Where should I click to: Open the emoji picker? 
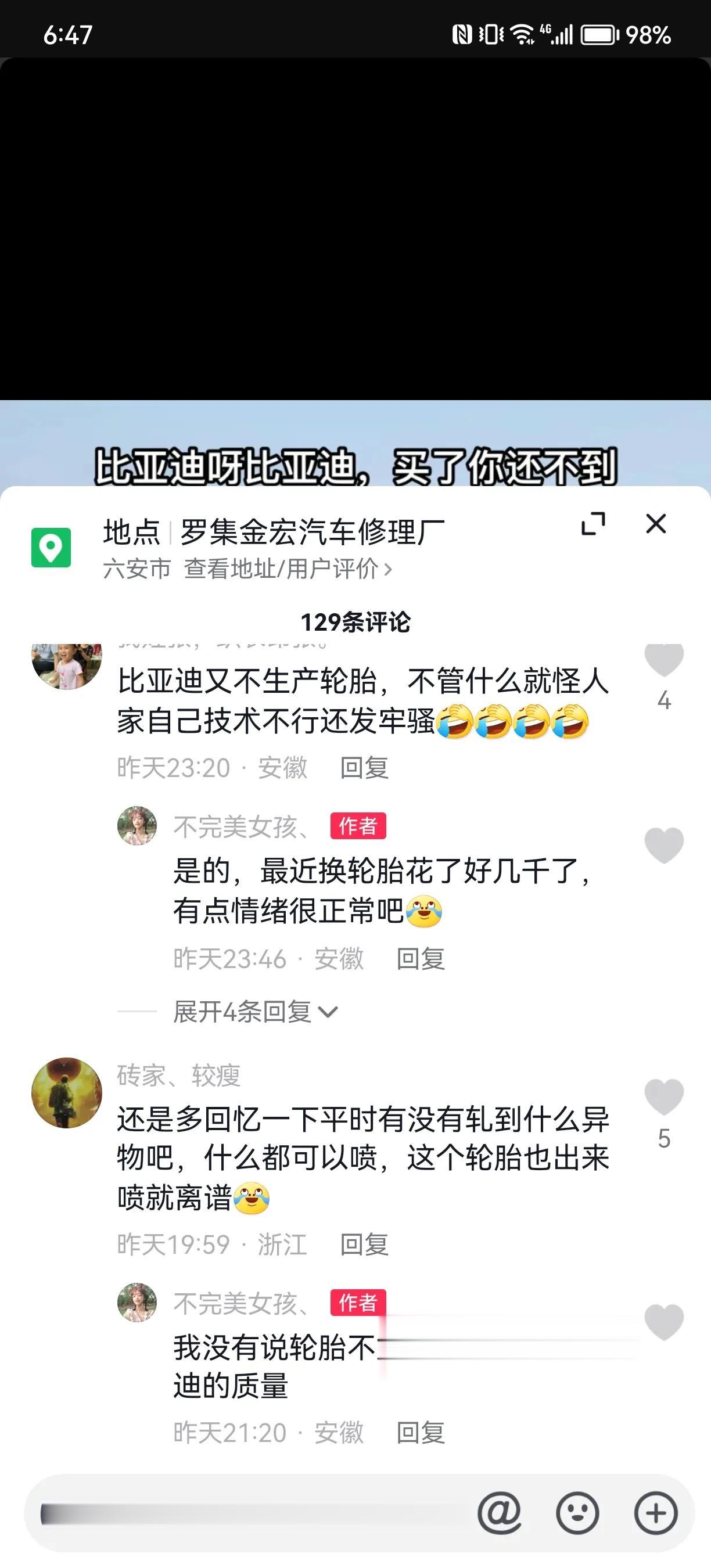(x=577, y=1513)
